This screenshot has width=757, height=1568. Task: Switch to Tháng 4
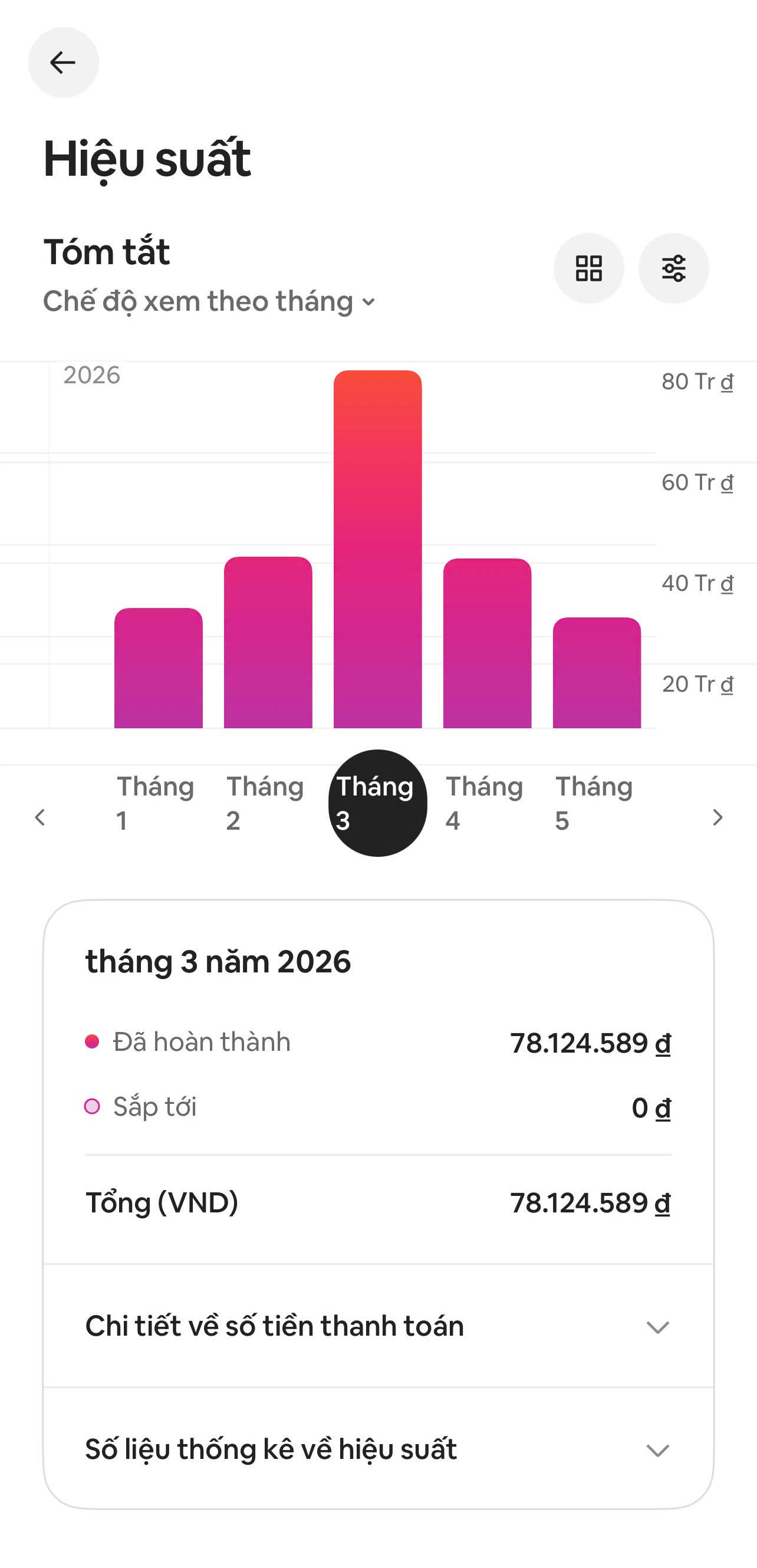484,803
